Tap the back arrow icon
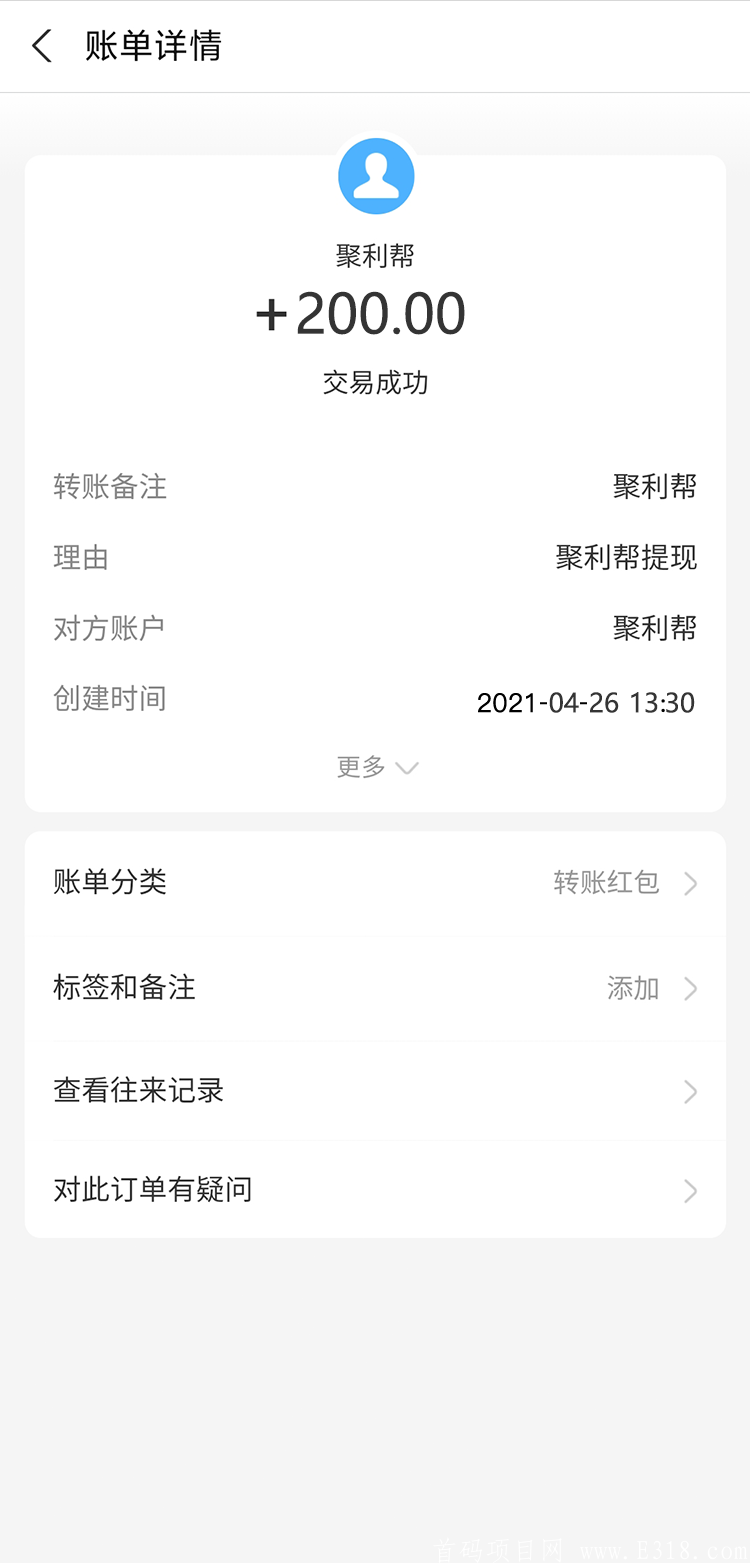Image resolution: width=750 pixels, height=1563 pixels. pyautogui.click(x=40, y=46)
